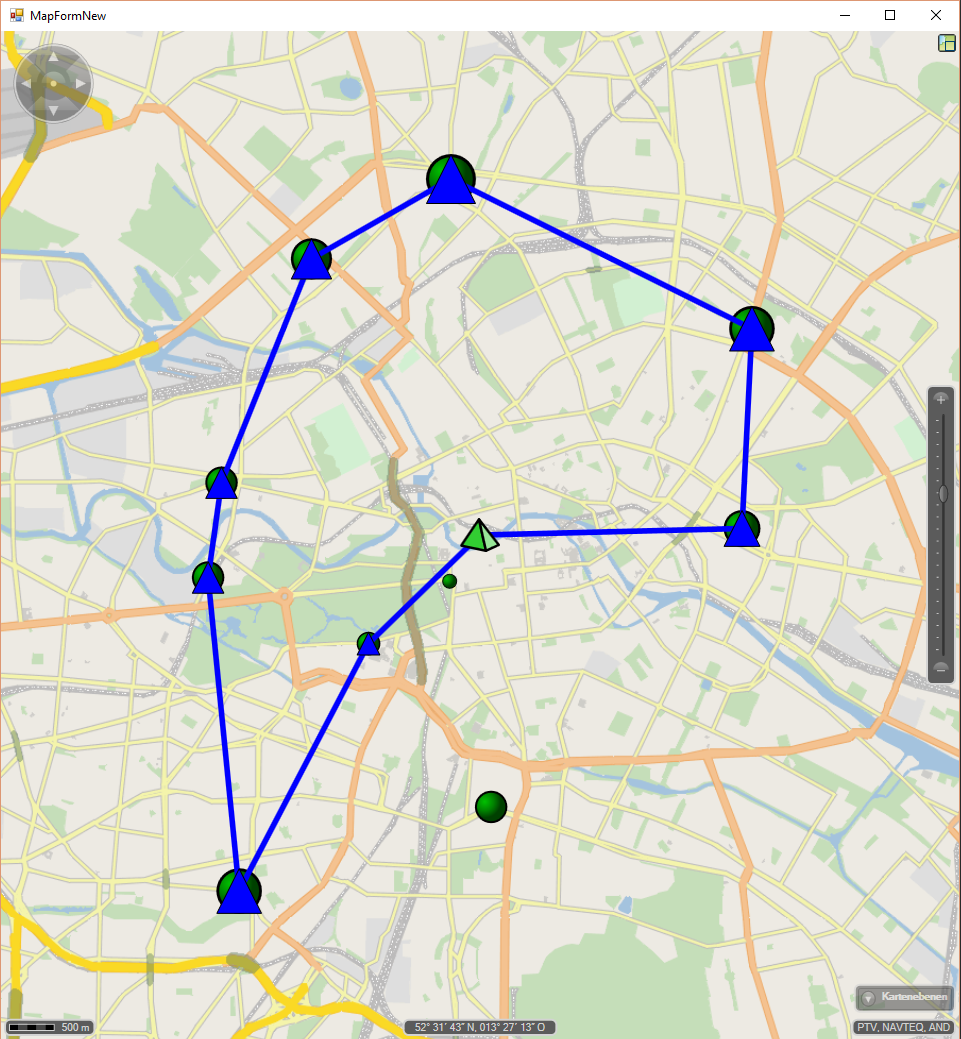
Task: Zoom in with the plus button
Action: [x=941, y=400]
